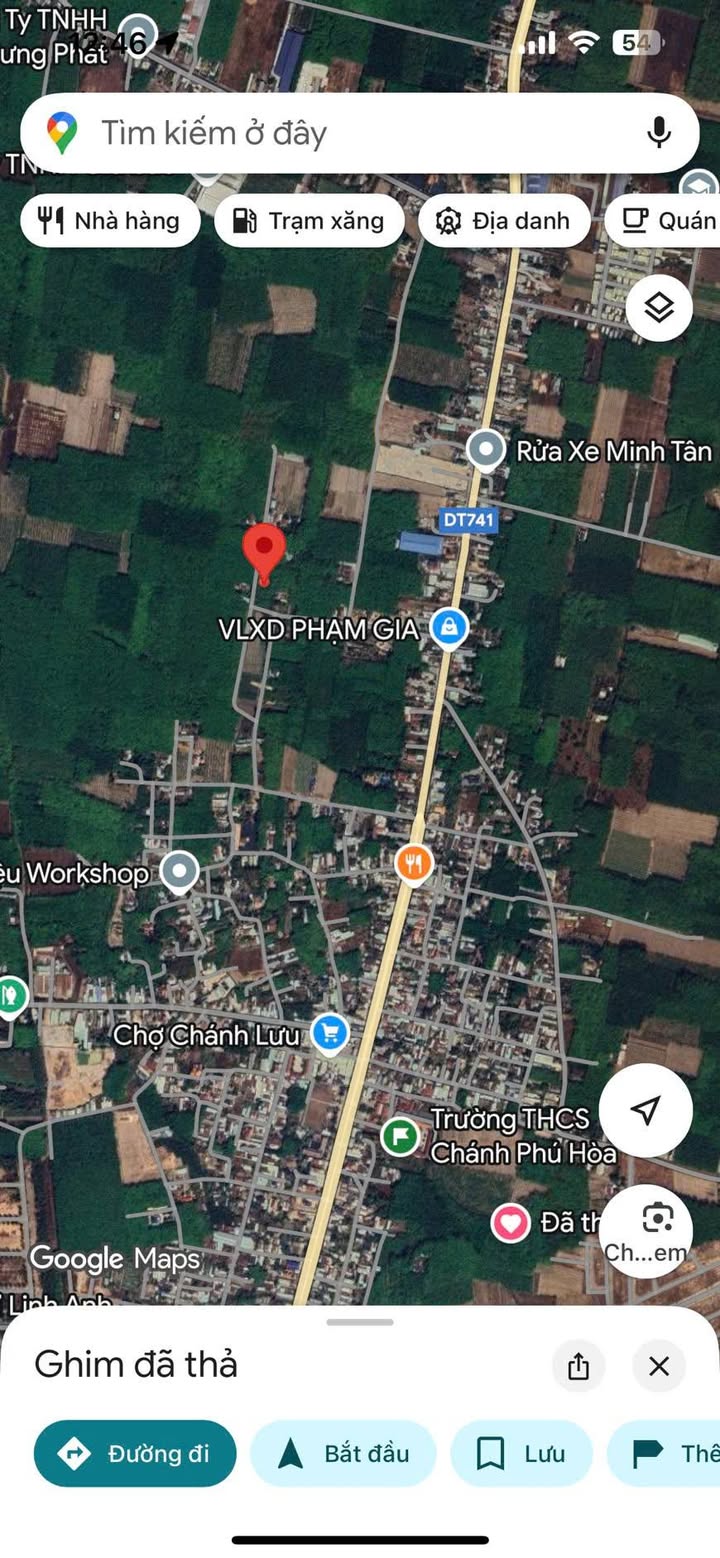Viewport: 720px width, 1558px height.
Task: Choose the "Địa danh" chip
Action: pos(504,221)
